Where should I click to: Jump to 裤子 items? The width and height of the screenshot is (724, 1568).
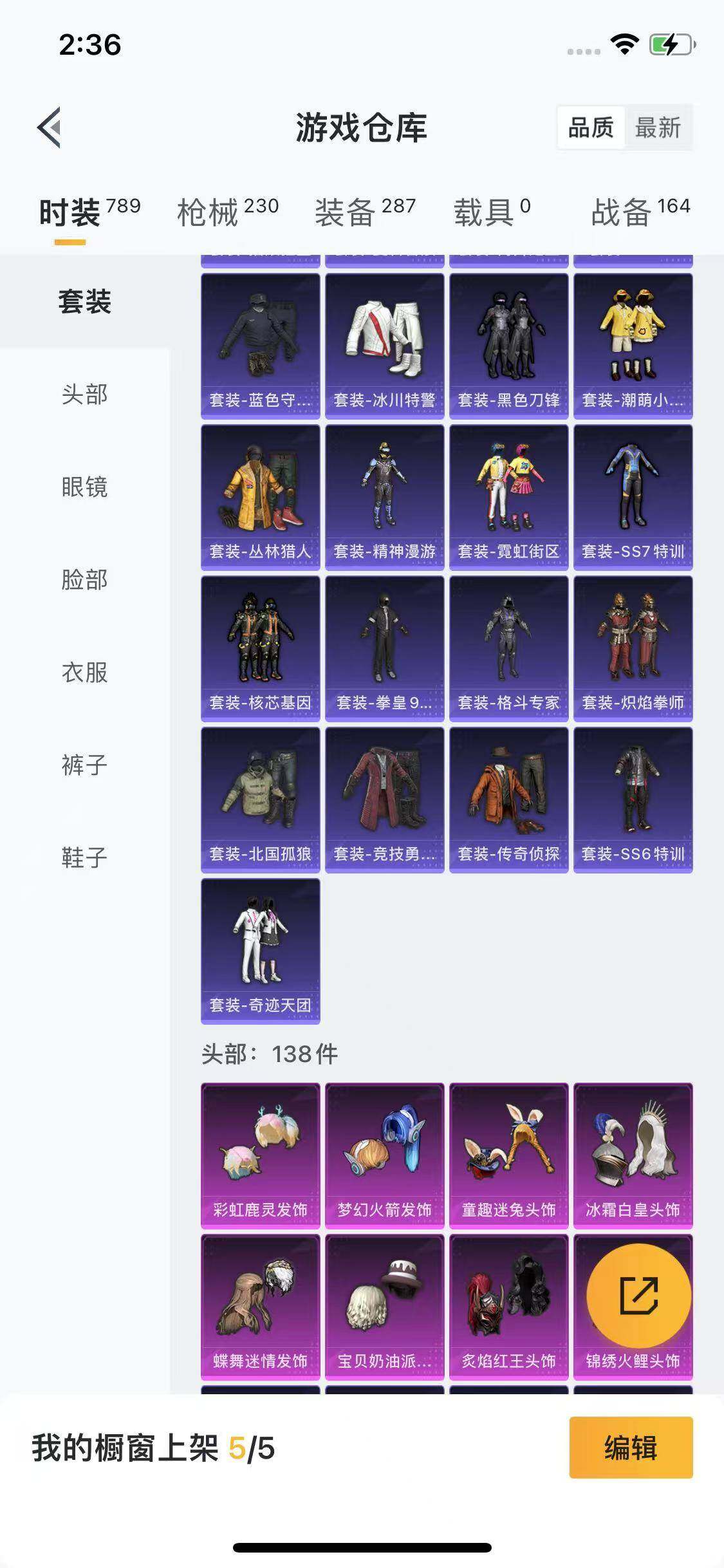click(x=84, y=765)
